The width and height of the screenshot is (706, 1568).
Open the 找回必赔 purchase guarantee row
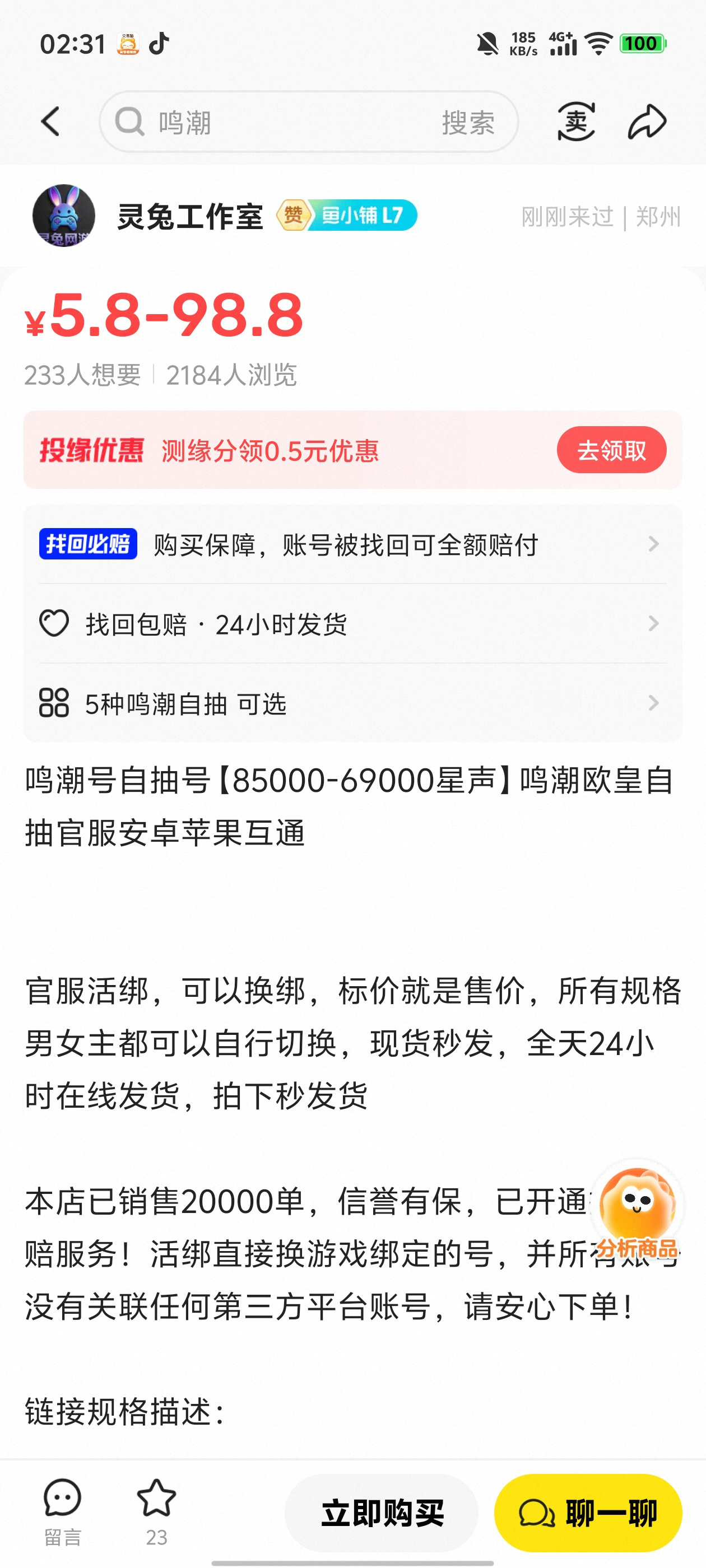(x=352, y=544)
